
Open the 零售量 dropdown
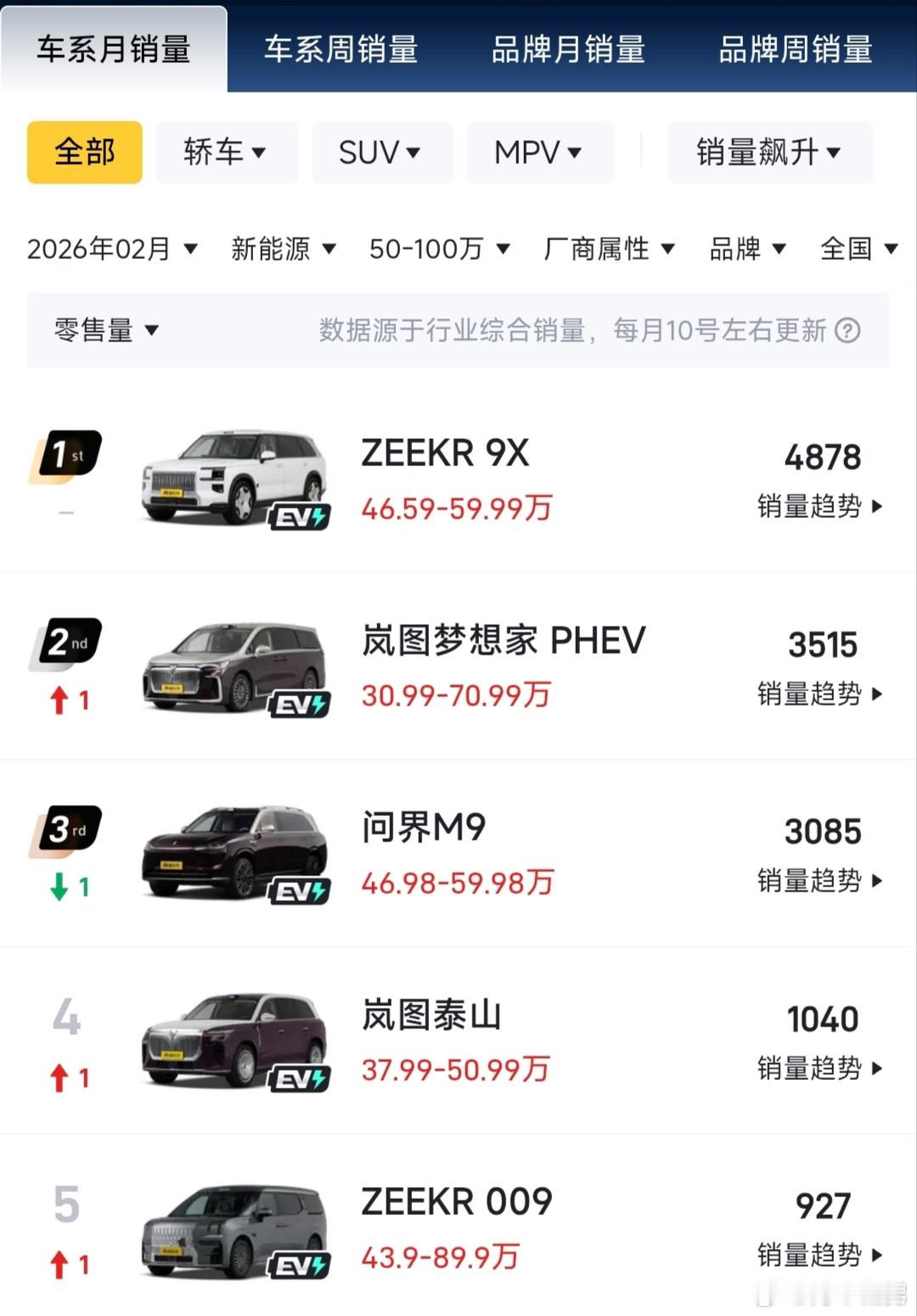[x=104, y=331]
